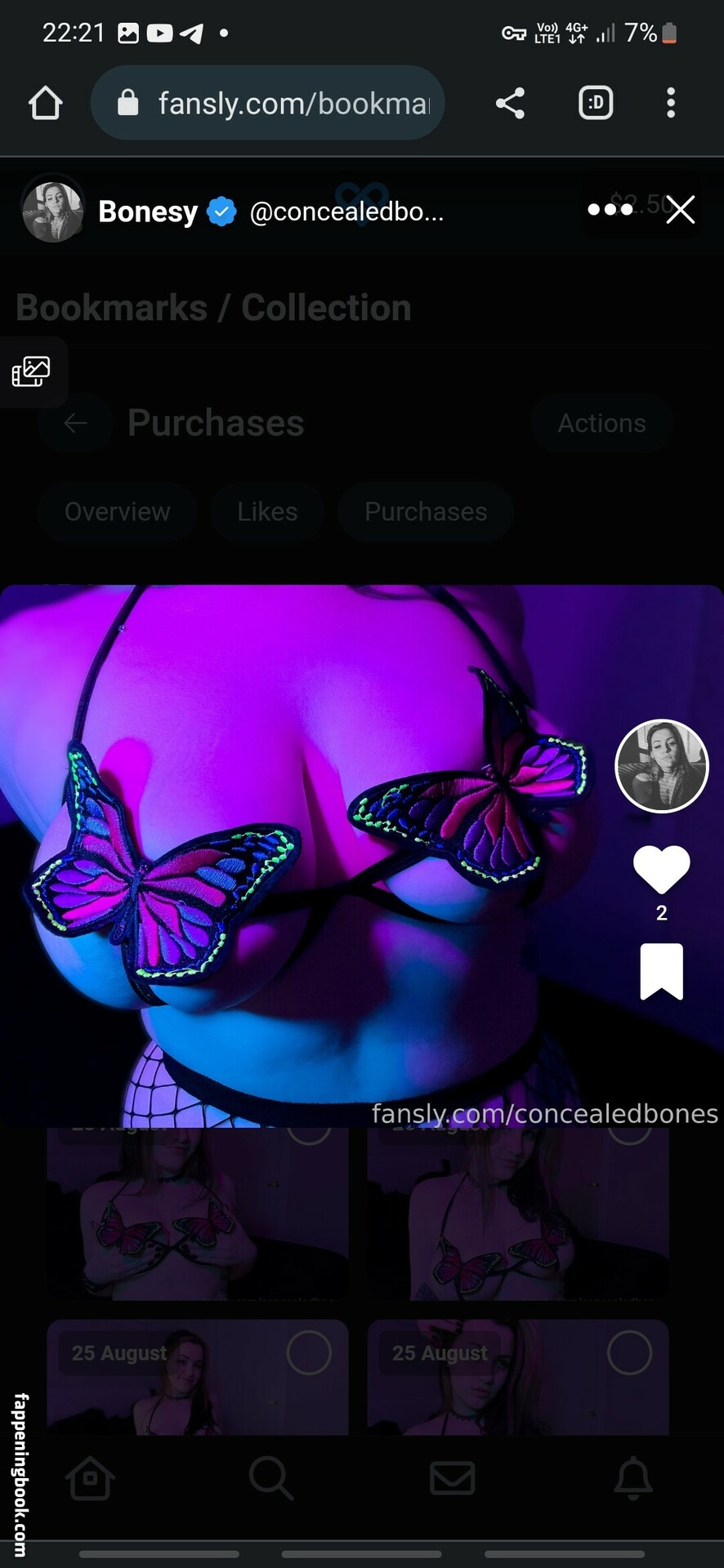The width and height of the screenshot is (724, 1568).
Task: Go to the browser home page
Action: click(46, 104)
